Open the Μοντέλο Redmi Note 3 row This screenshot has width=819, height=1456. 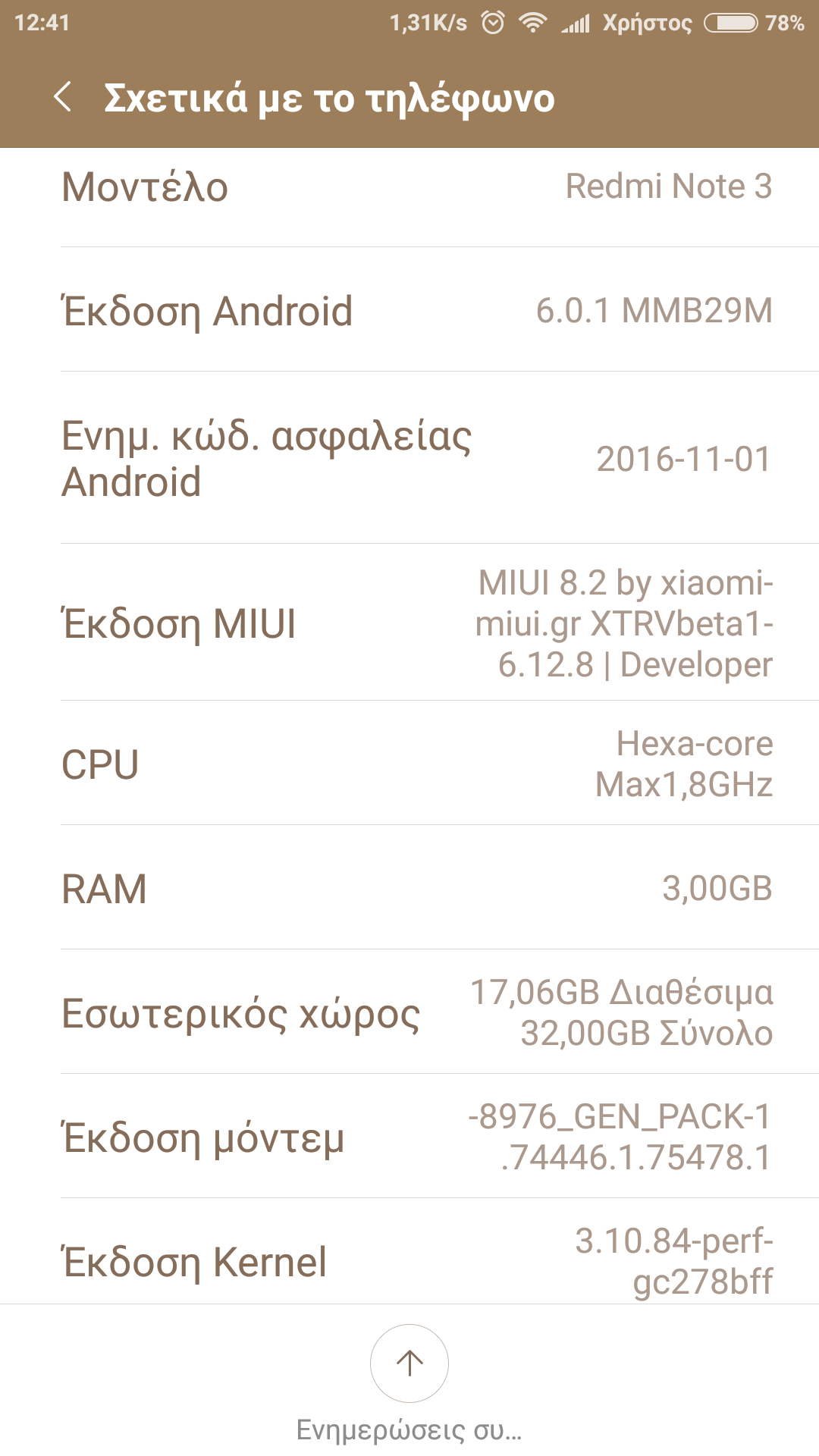pos(409,188)
